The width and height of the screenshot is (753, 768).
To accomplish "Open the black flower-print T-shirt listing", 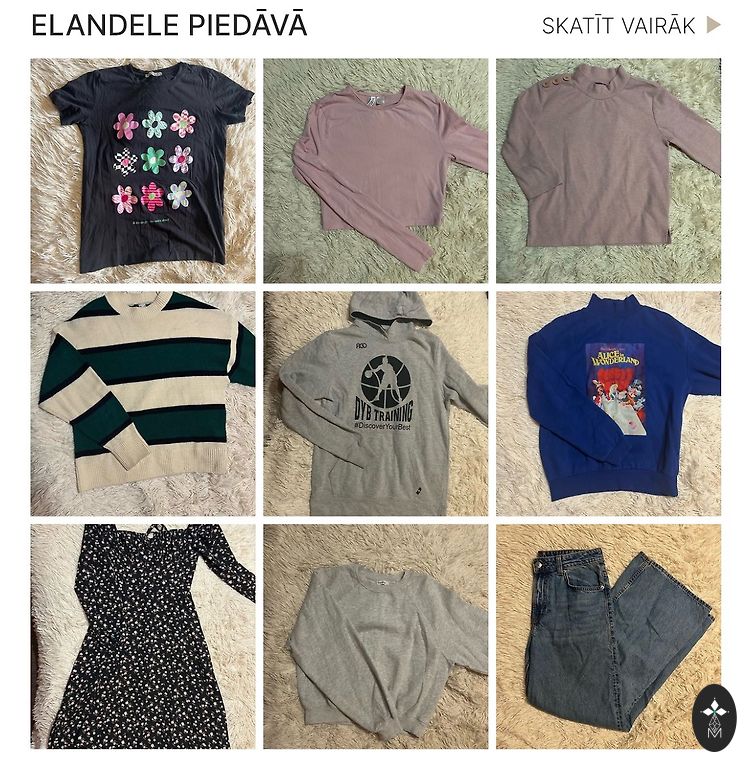I will (143, 170).
